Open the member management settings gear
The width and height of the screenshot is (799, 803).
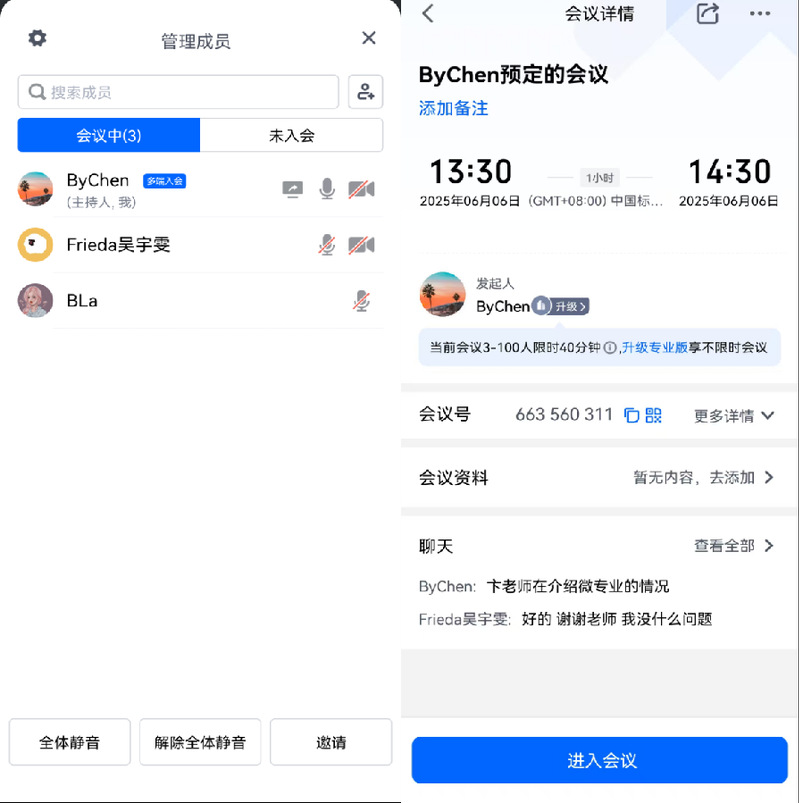point(37,38)
